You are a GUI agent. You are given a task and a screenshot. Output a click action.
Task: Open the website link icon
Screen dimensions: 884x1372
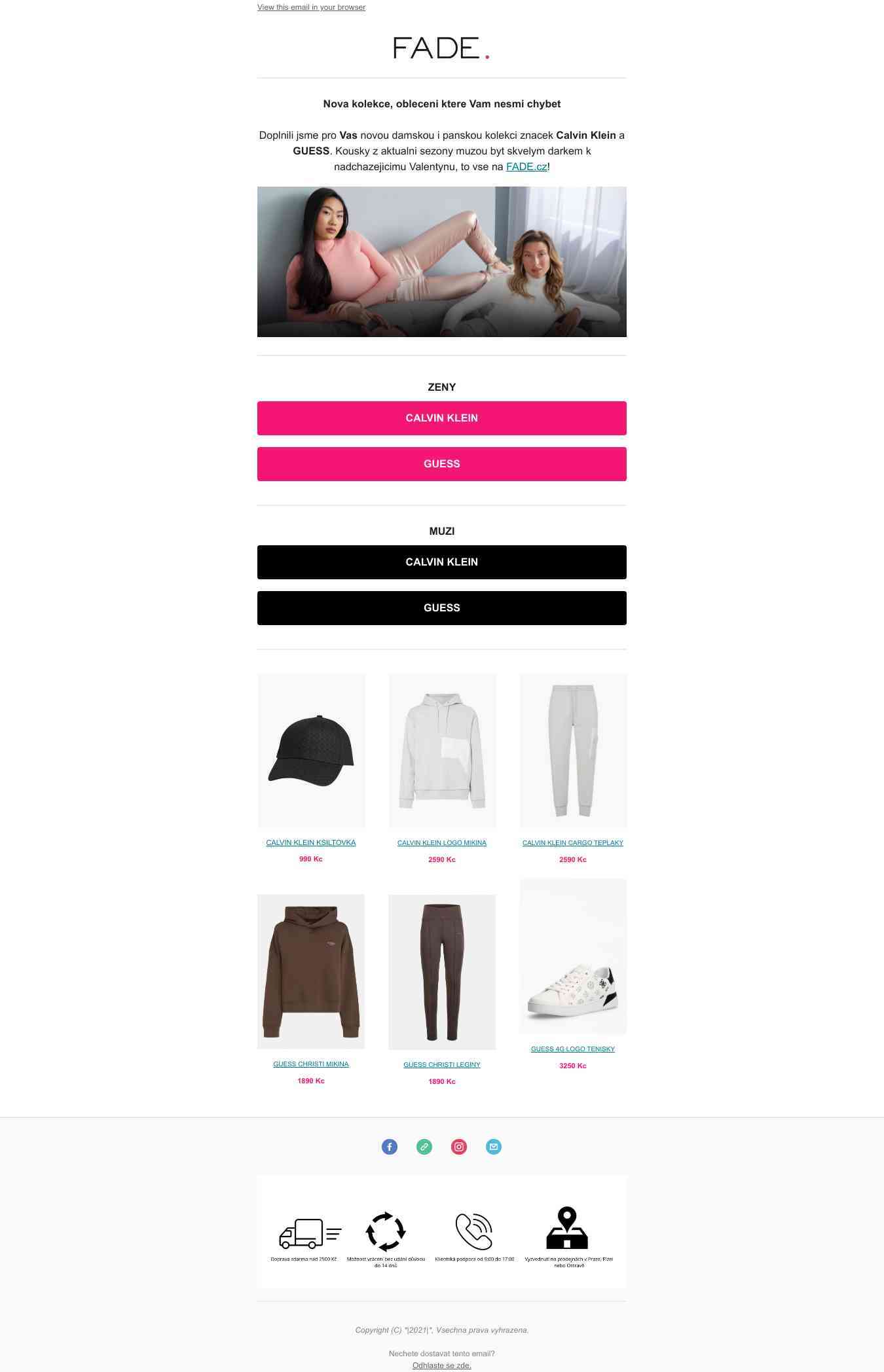(424, 1146)
